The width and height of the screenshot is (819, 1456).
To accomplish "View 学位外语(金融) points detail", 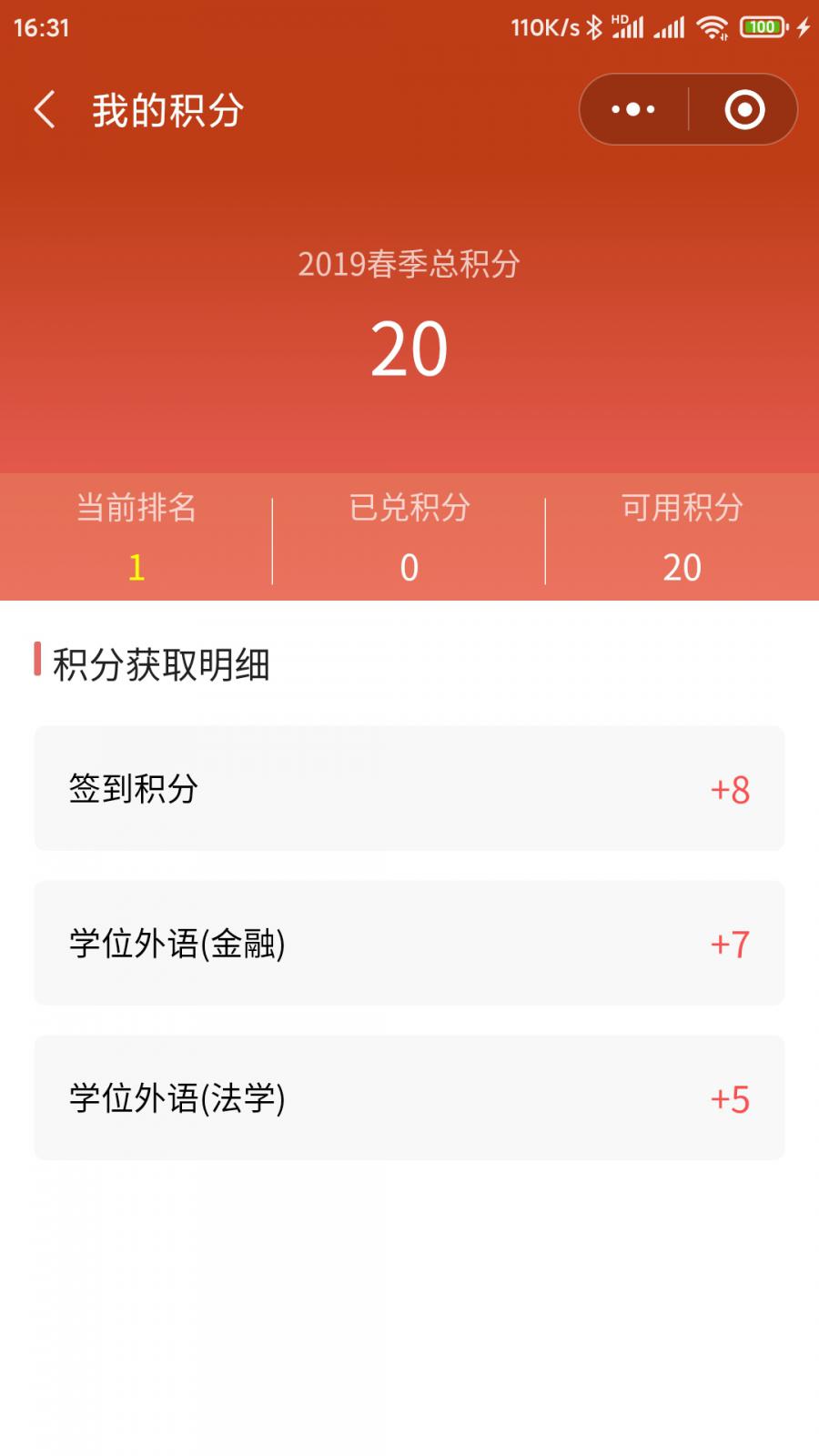I will (x=409, y=943).
